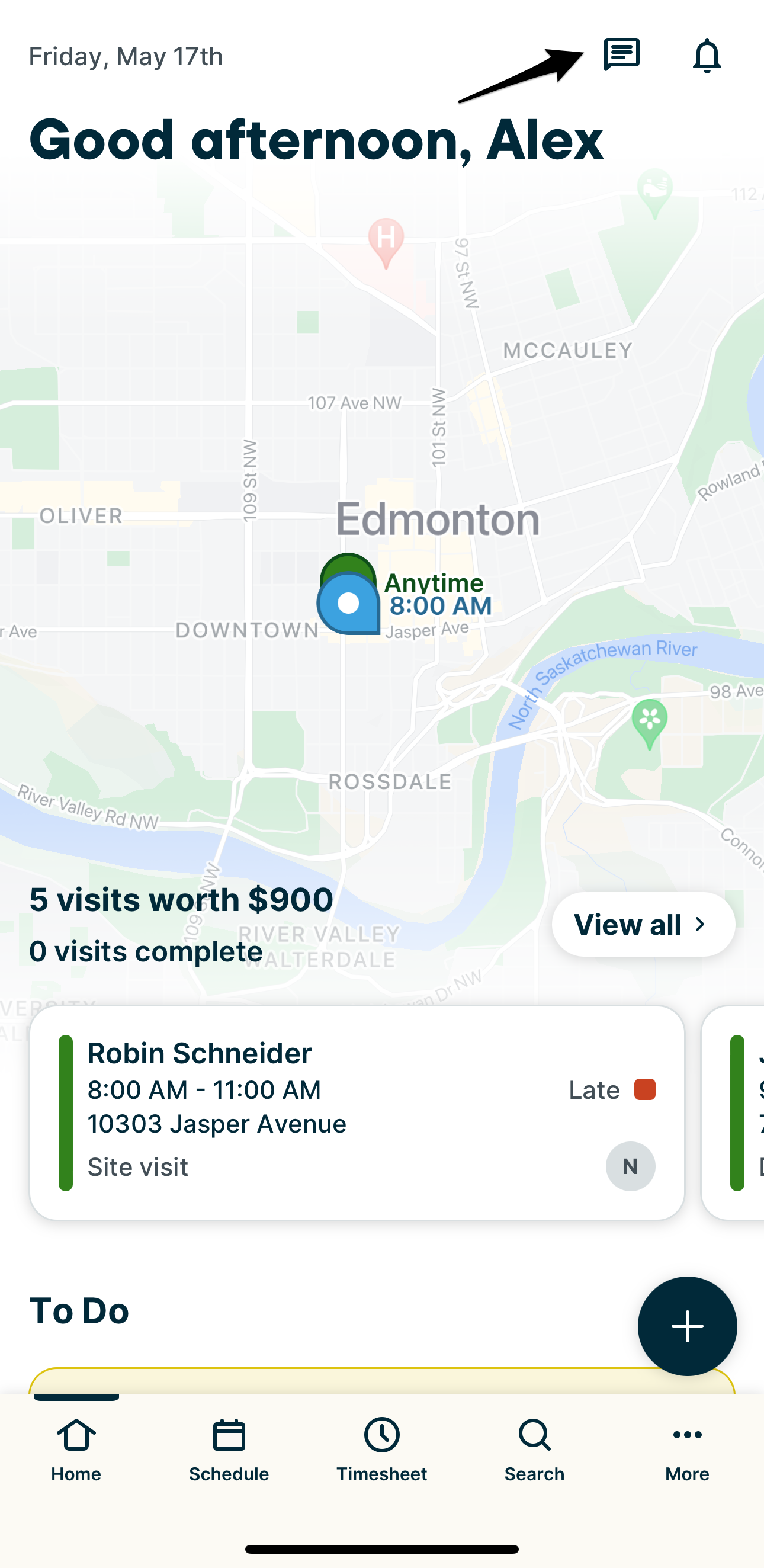Switch to the Schedule tab
Screen dimensions: 764x1568
point(229,1450)
